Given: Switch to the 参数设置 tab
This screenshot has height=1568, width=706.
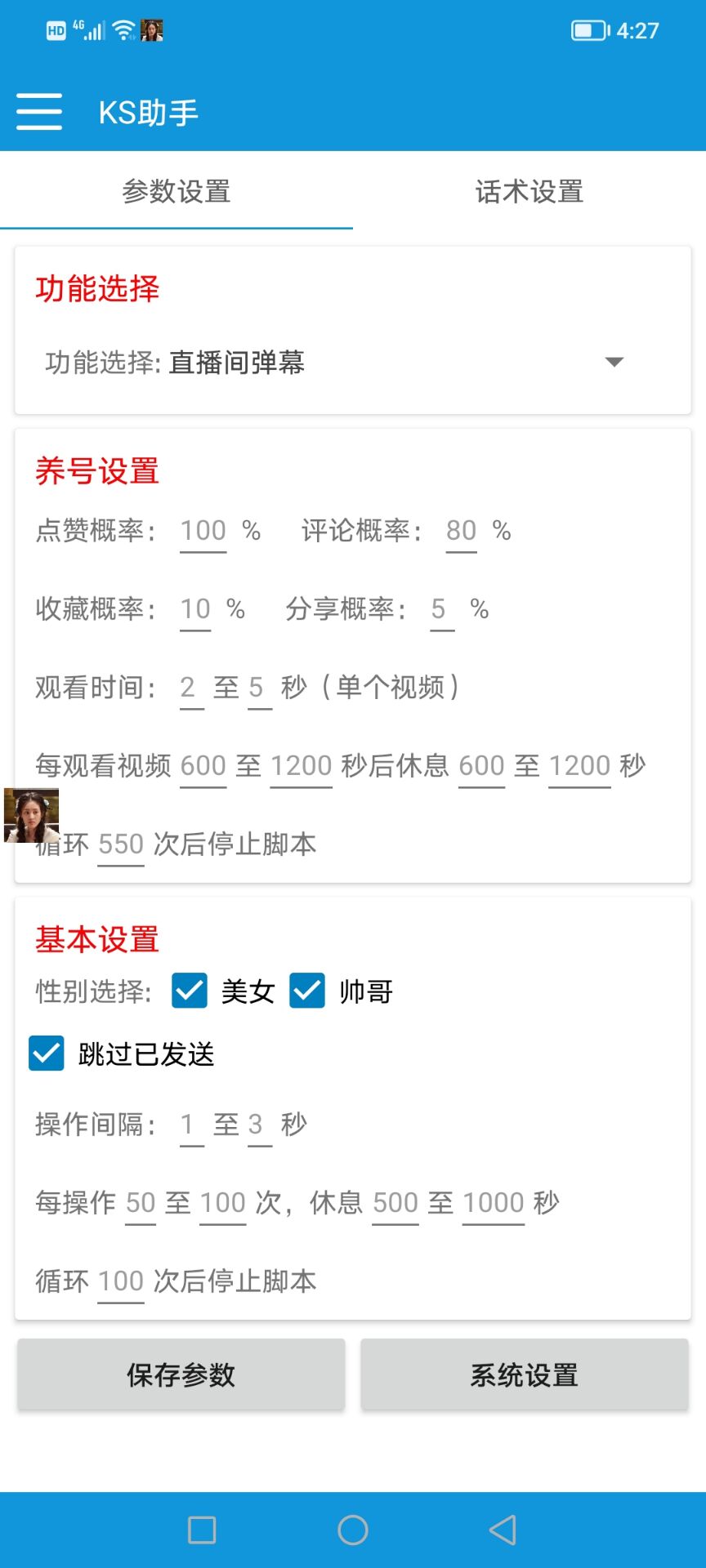Looking at the screenshot, I should point(176,191).
